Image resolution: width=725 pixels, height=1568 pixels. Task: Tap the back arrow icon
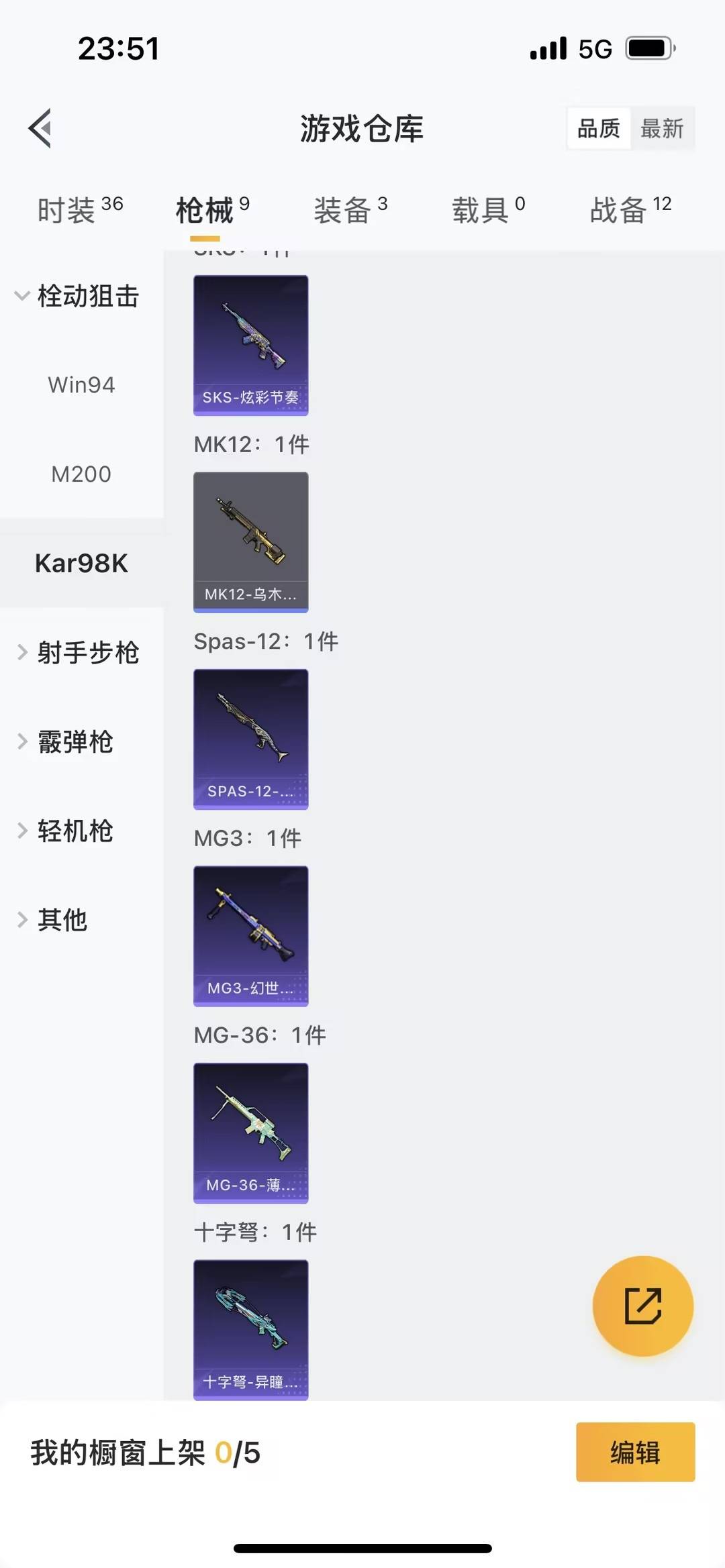click(40, 129)
